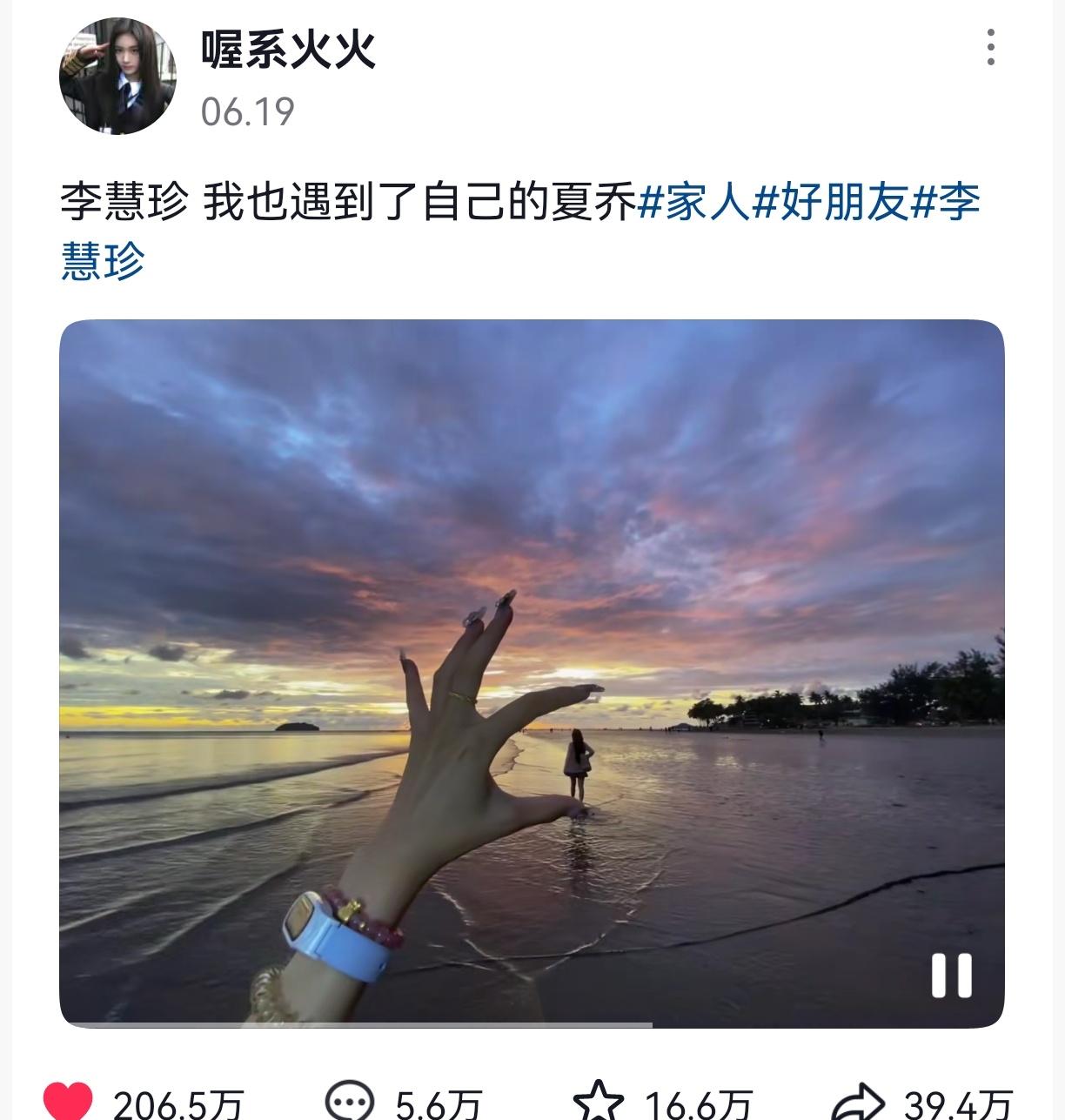Pause the playing video

click(951, 975)
